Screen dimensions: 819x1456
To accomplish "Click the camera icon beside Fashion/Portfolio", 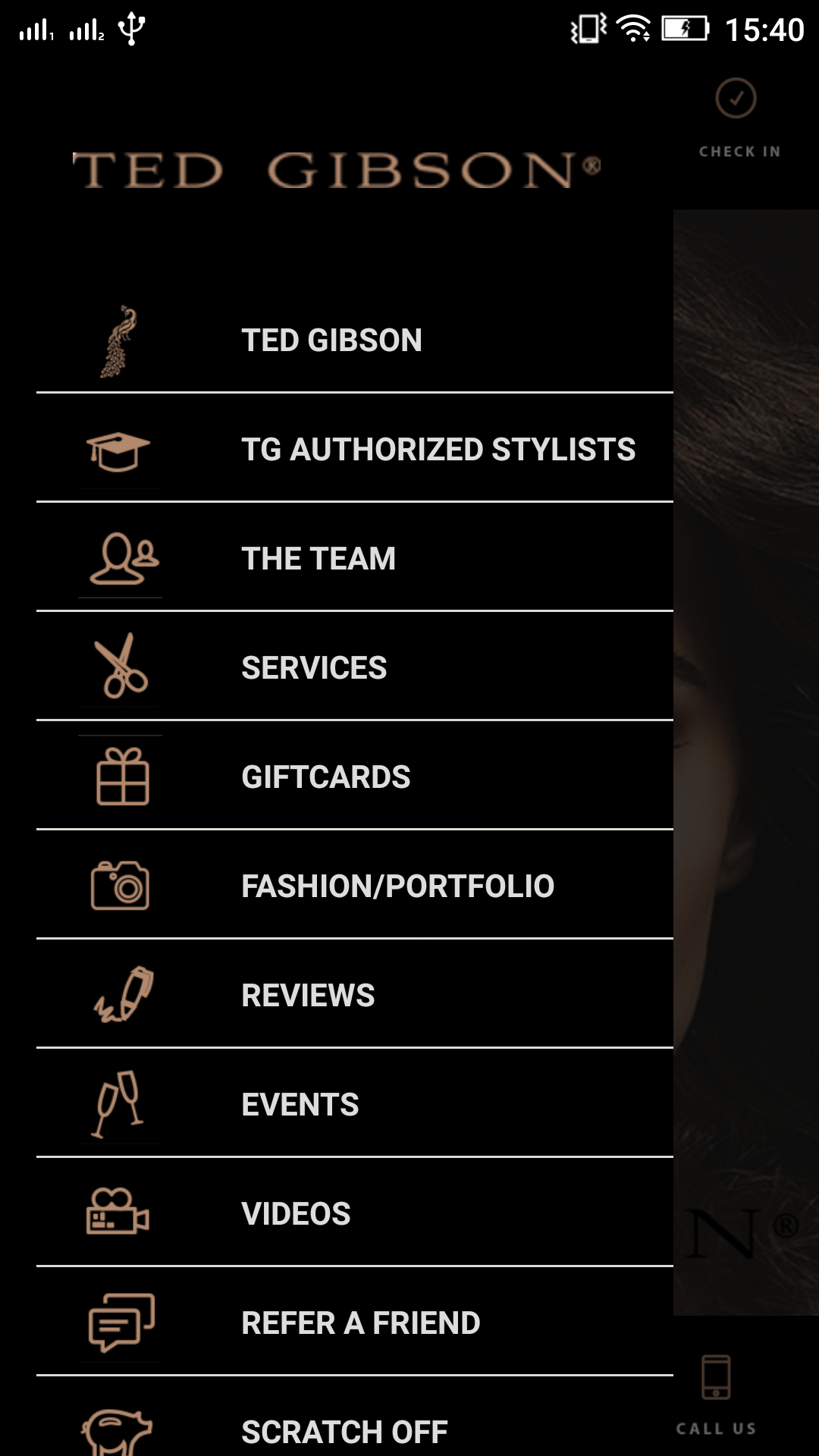I will pyautogui.click(x=120, y=886).
